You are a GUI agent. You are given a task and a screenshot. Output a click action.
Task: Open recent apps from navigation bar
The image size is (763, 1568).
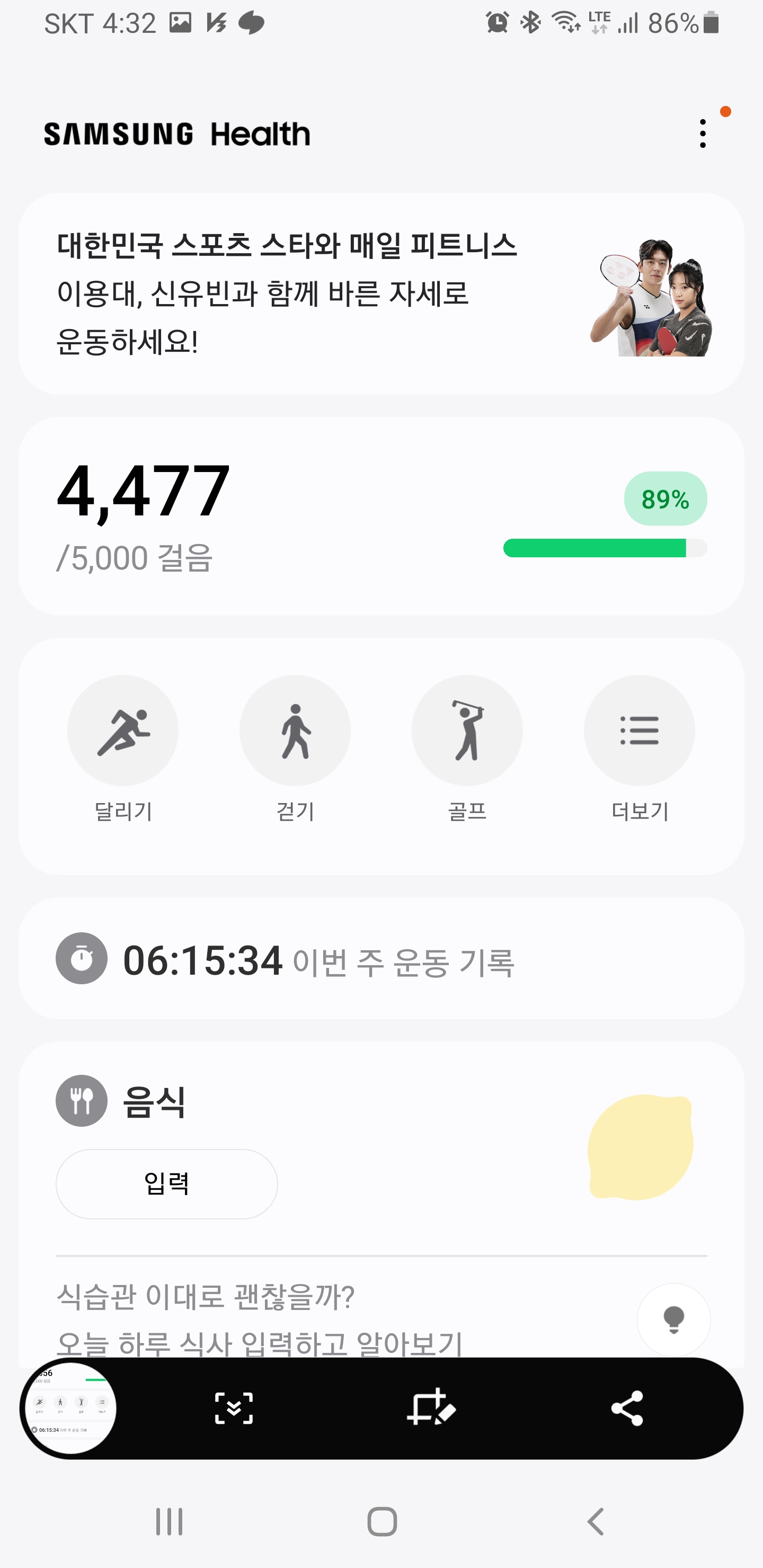coord(168,1522)
